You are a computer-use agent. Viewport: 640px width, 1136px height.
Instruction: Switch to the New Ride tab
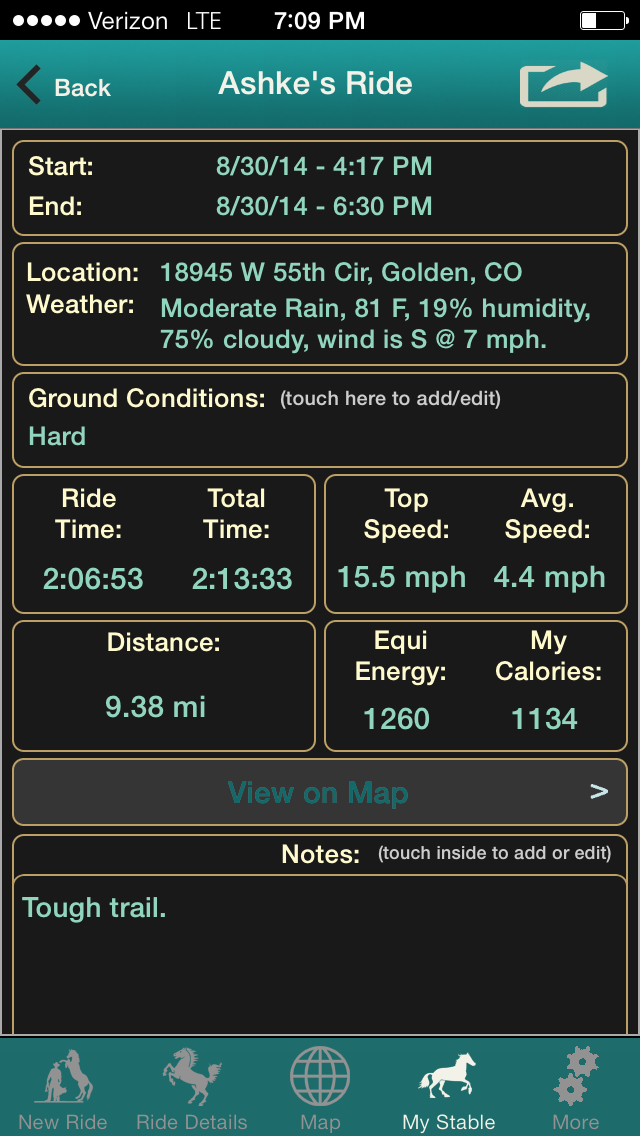point(63,1088)
